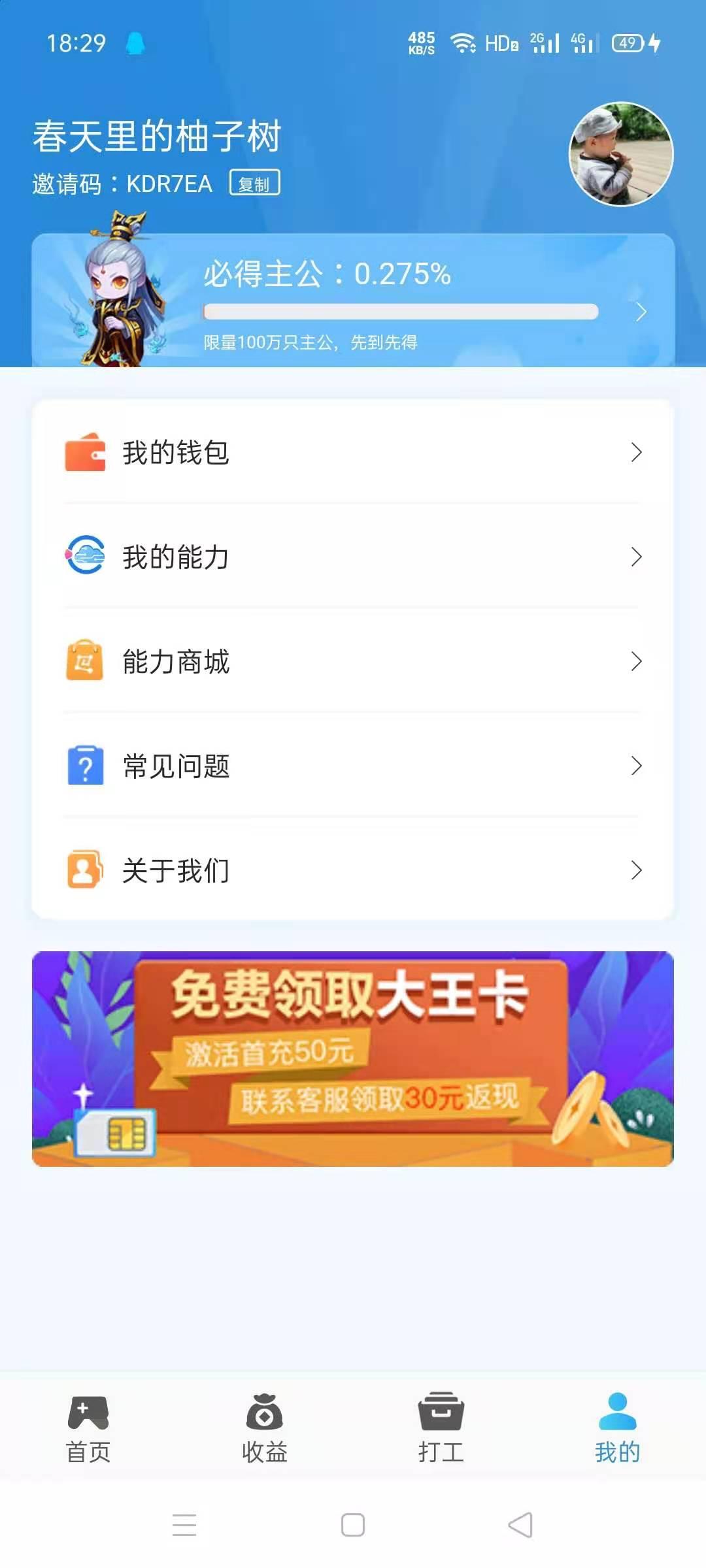
Task: Tap the system back button
Action: pyautogui.click(x=520, y=1526)
